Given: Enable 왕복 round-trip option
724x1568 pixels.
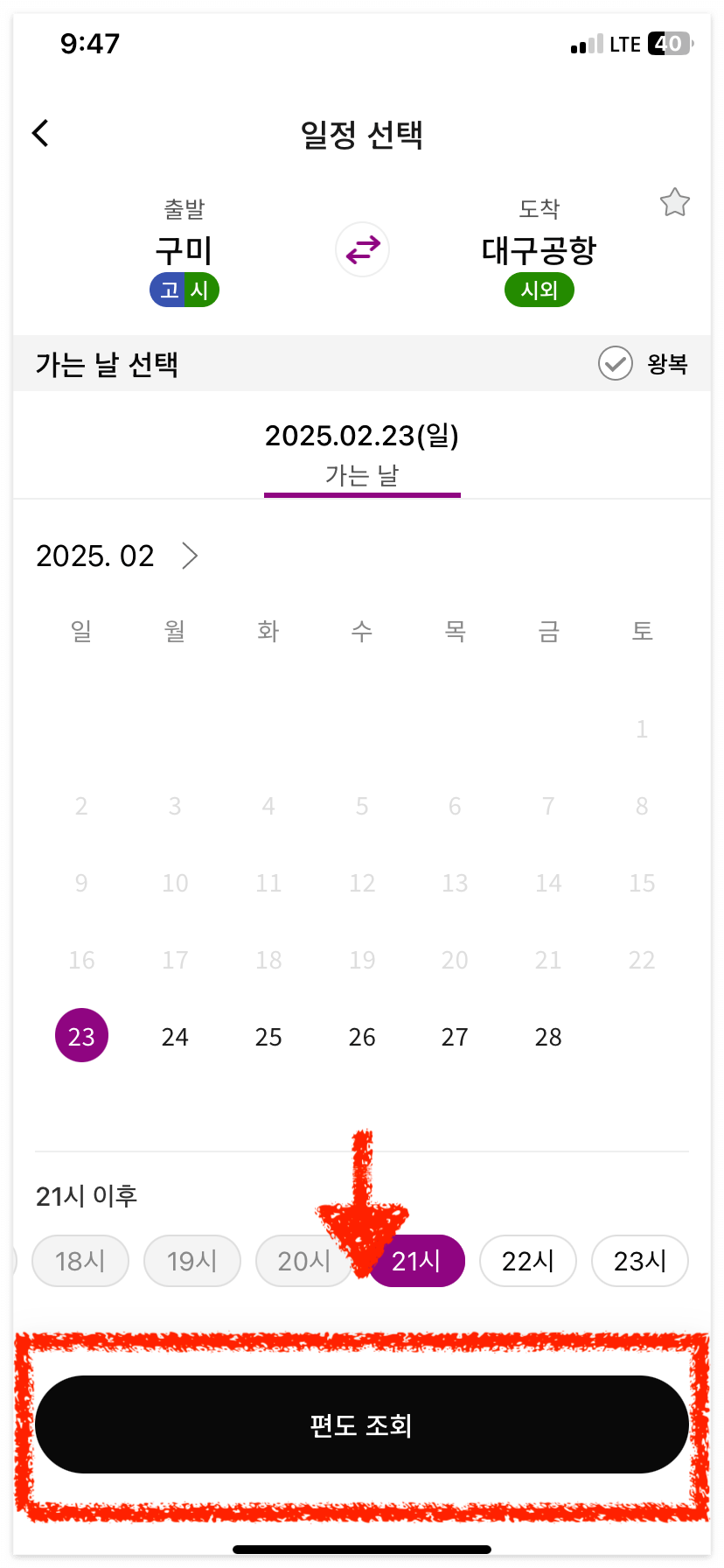Looking at the screenshot, I should [x=616, y=363].
